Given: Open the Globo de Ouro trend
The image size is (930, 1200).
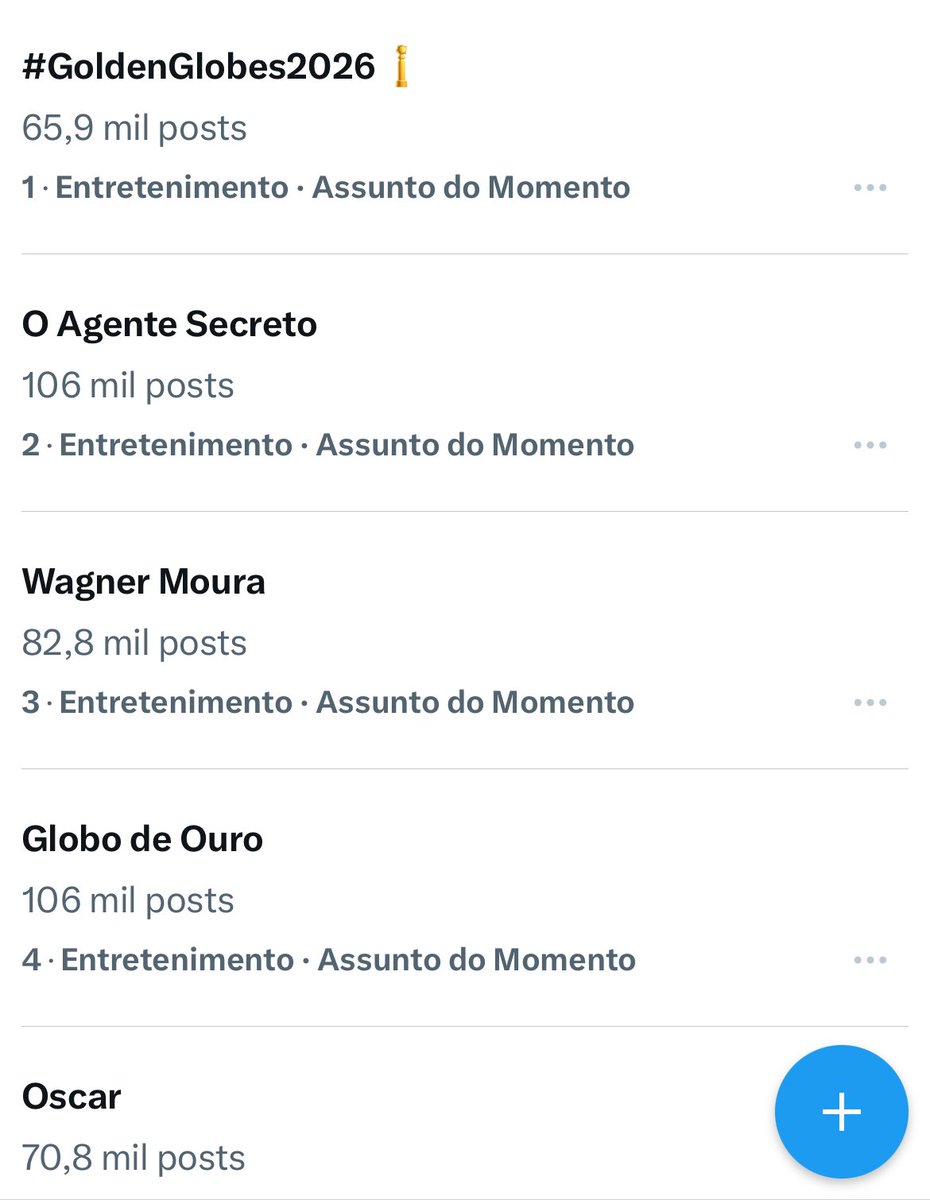Looking at the screenshot, I should point(143,839).
